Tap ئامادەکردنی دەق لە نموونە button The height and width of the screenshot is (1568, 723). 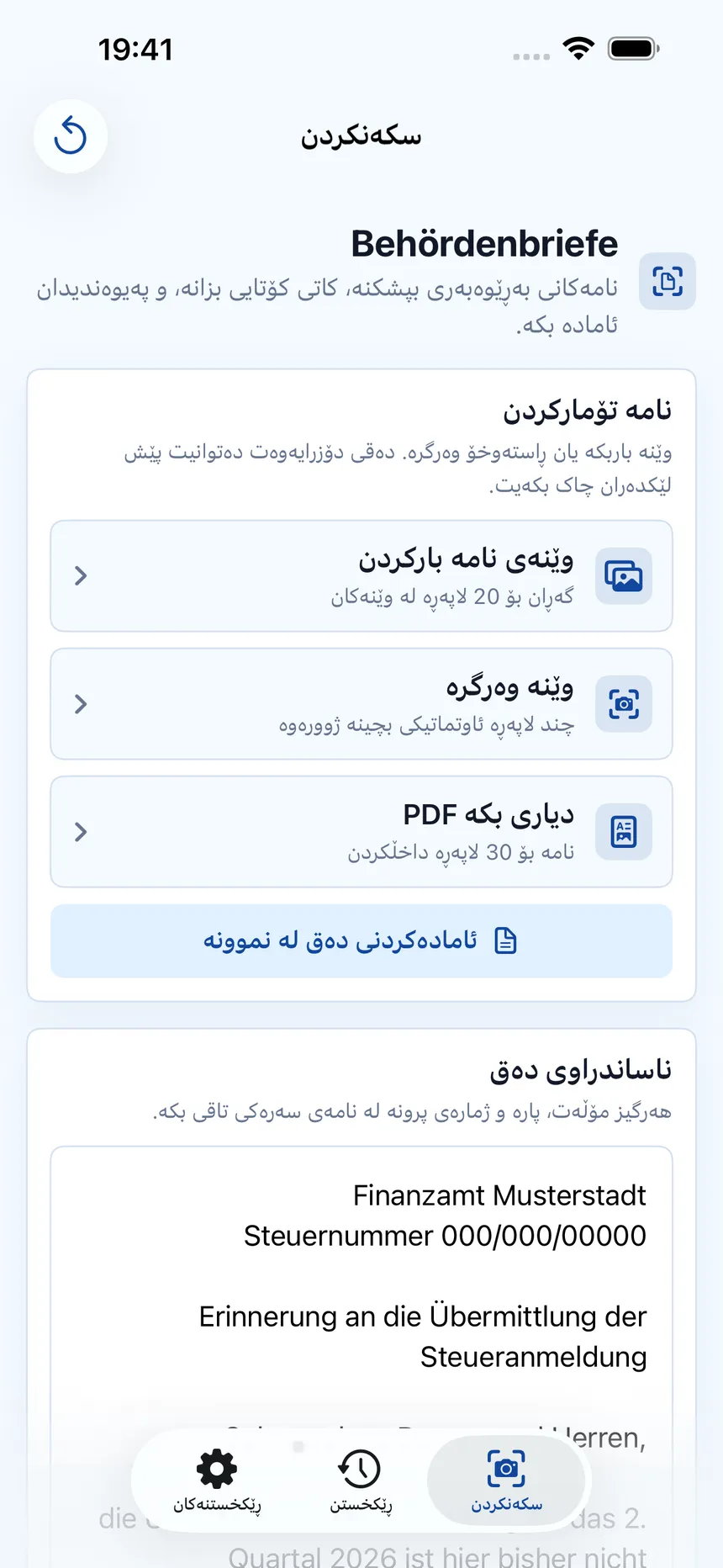361,940
